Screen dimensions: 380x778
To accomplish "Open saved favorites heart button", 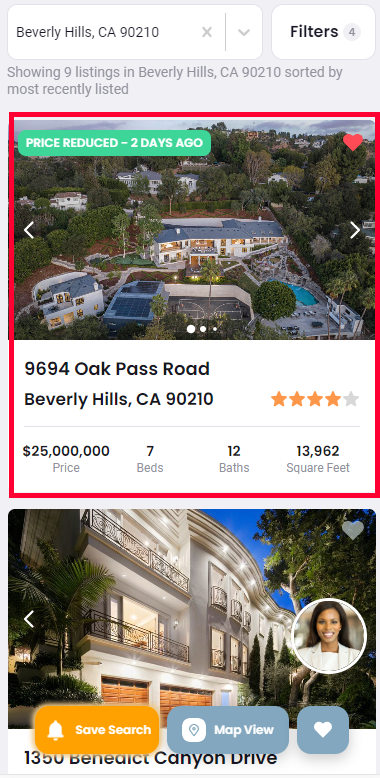I will click(x=323, y=730).
